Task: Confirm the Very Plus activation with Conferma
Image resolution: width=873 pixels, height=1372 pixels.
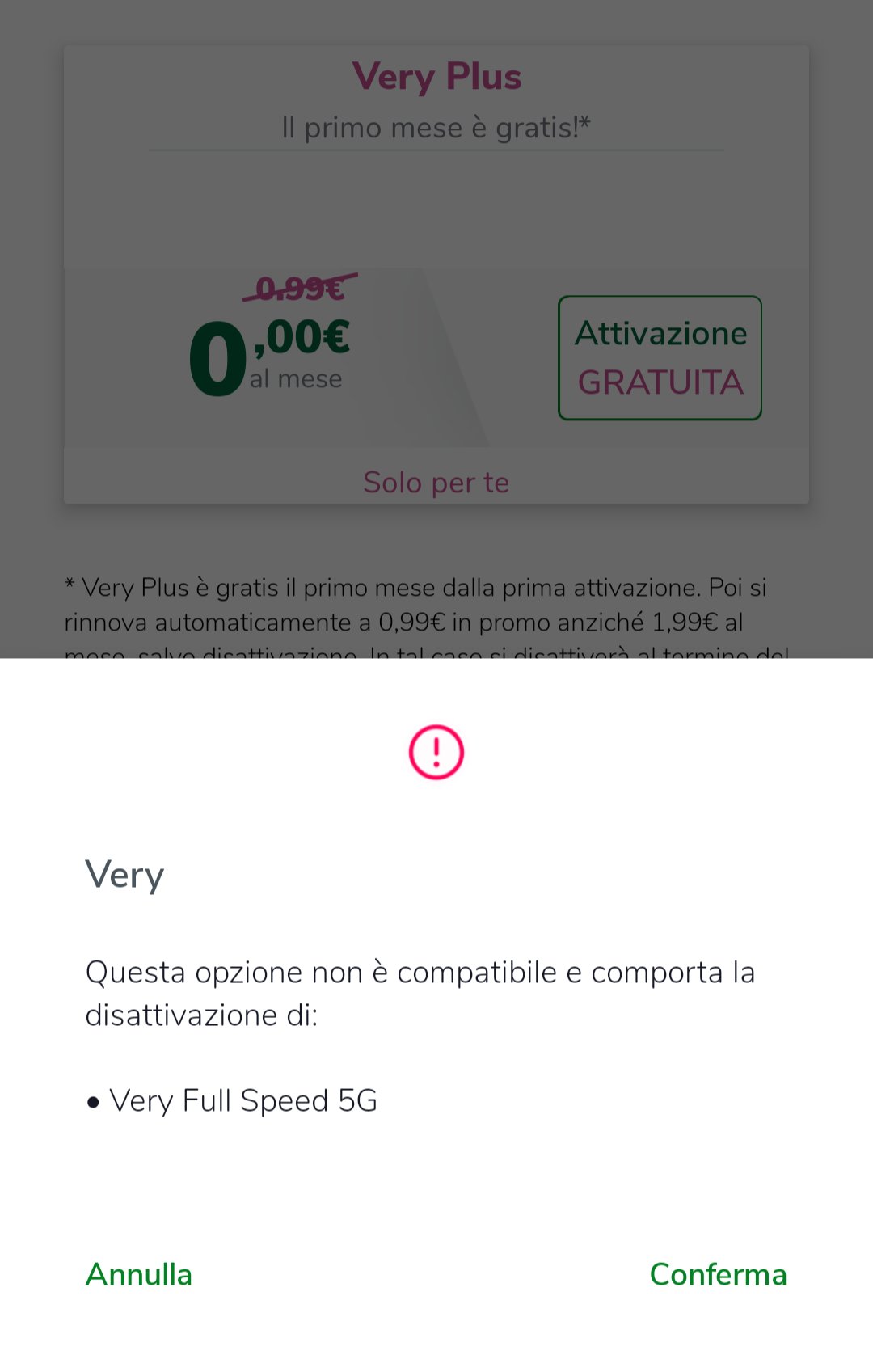Action: (x=718, y=1274)
